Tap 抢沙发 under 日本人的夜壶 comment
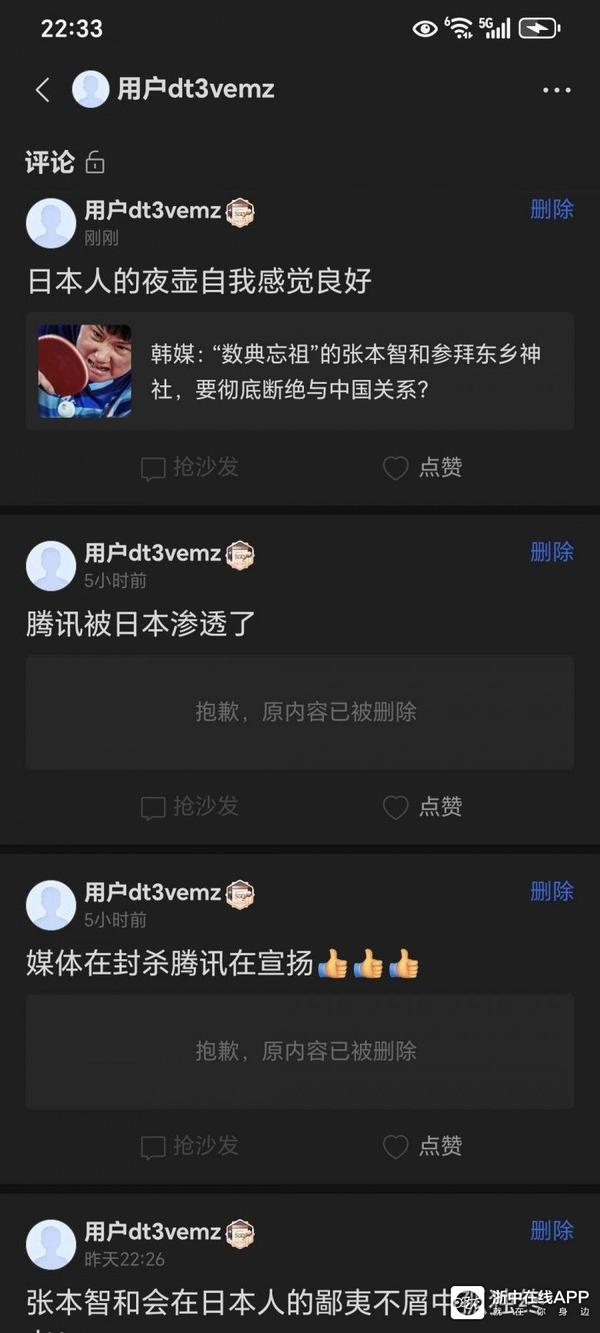This screenshot has width=600, height=1333. pyautogui.click(x=189, y=467)
